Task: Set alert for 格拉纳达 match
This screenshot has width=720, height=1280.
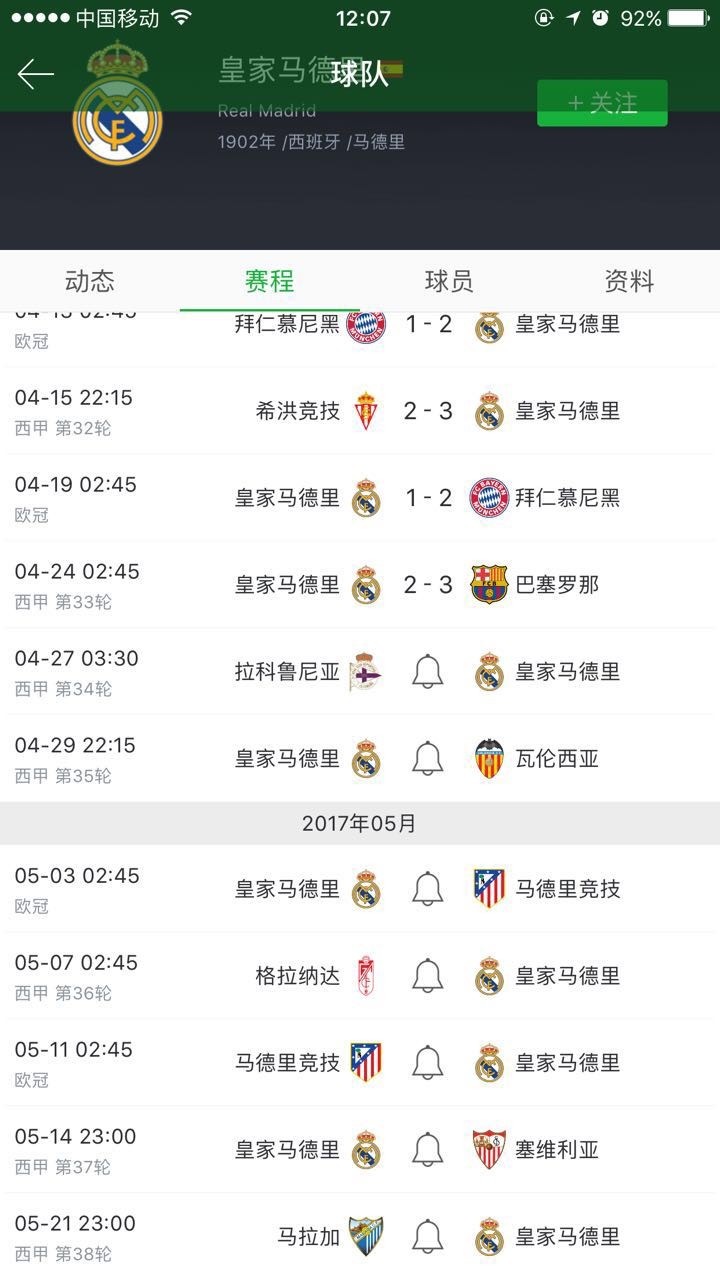Action: coord(428,975)
